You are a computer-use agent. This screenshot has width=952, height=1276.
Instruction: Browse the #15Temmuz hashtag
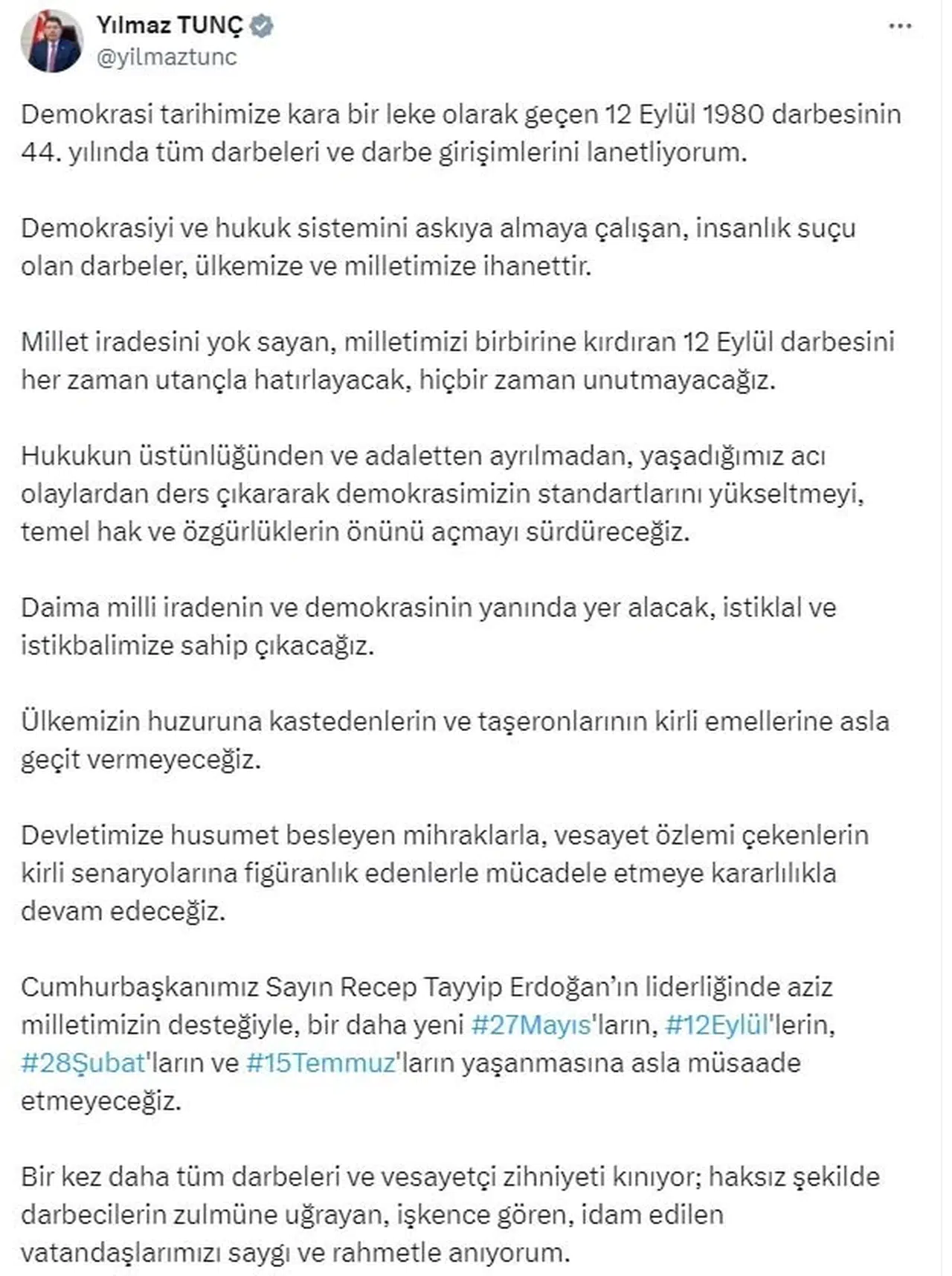pyautogui.click(x=321, y=1063)
